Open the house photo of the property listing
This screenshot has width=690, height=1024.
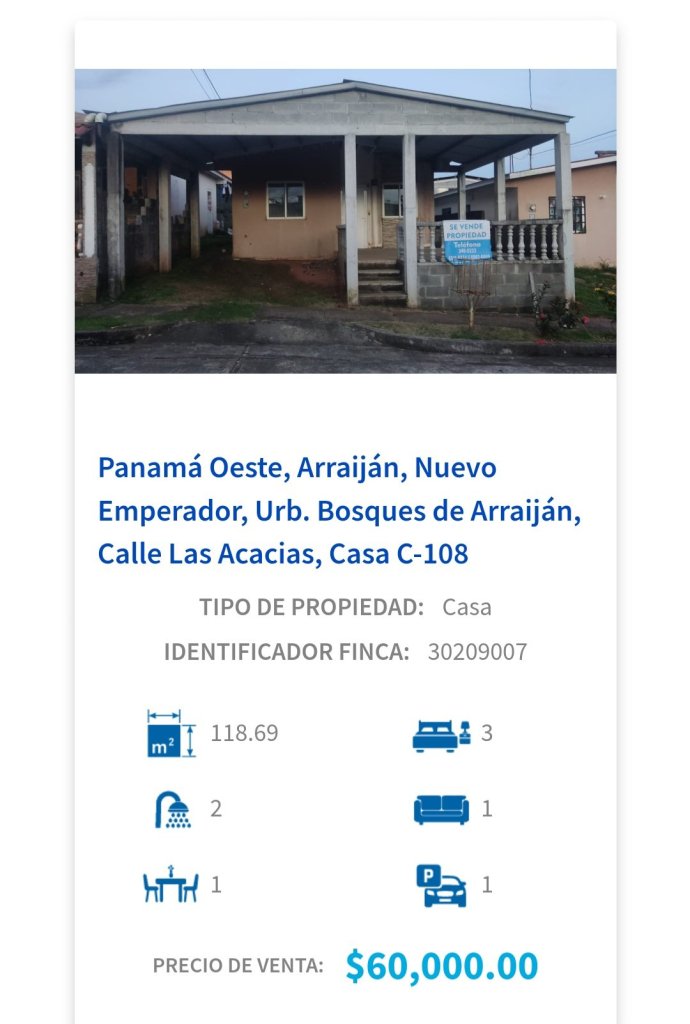(x=345, y=220)
